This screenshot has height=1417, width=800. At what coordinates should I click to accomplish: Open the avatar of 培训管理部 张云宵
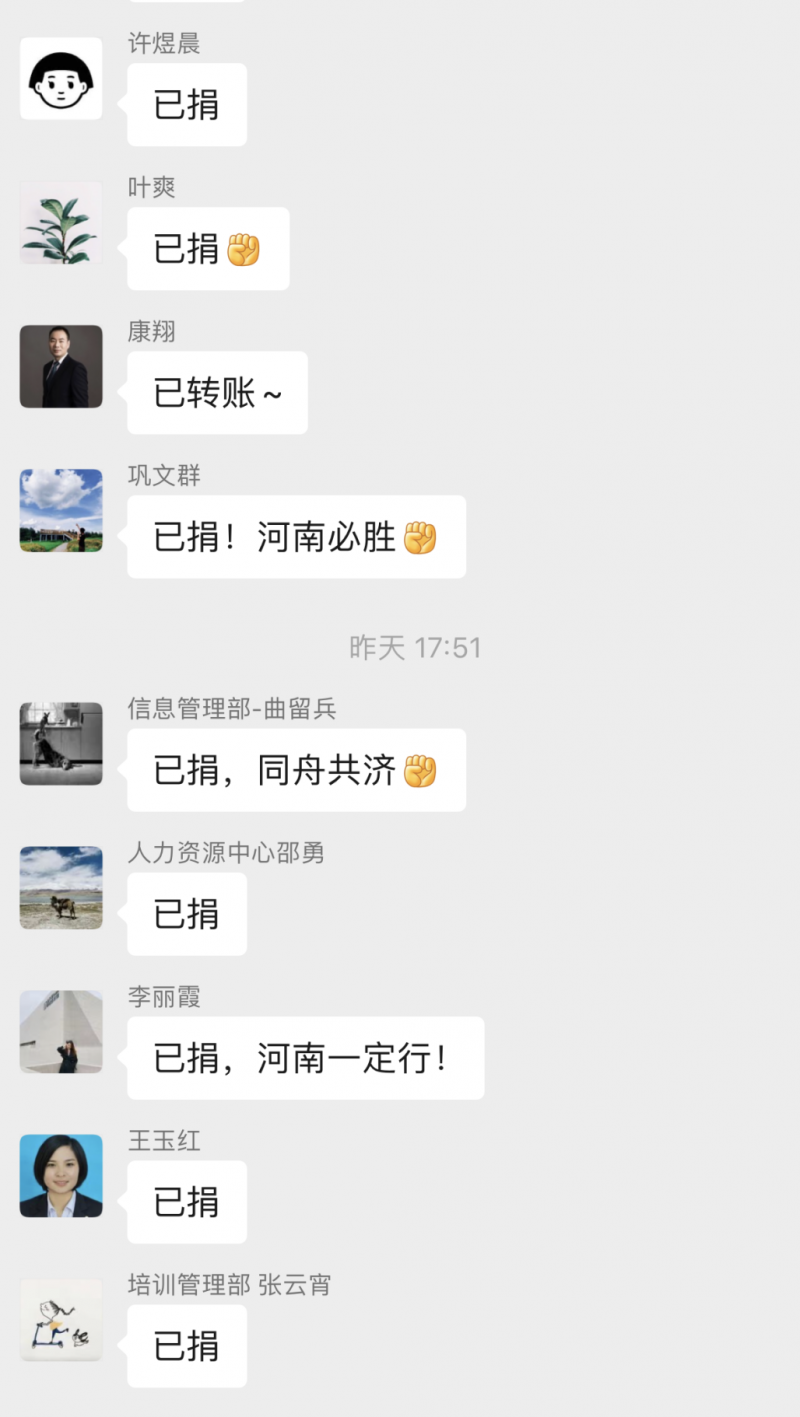pos(61,1319)
